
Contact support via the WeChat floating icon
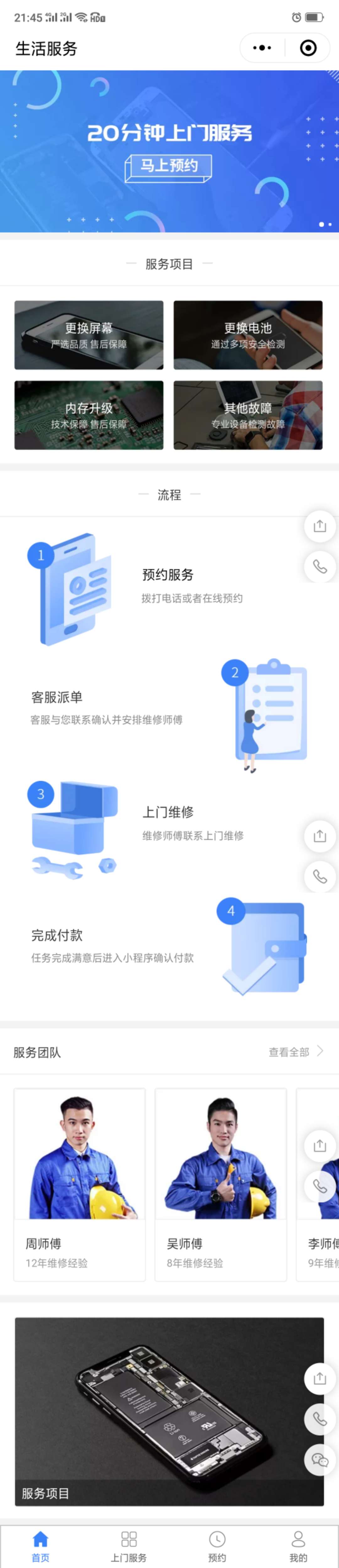click(x=320, y=1460)
